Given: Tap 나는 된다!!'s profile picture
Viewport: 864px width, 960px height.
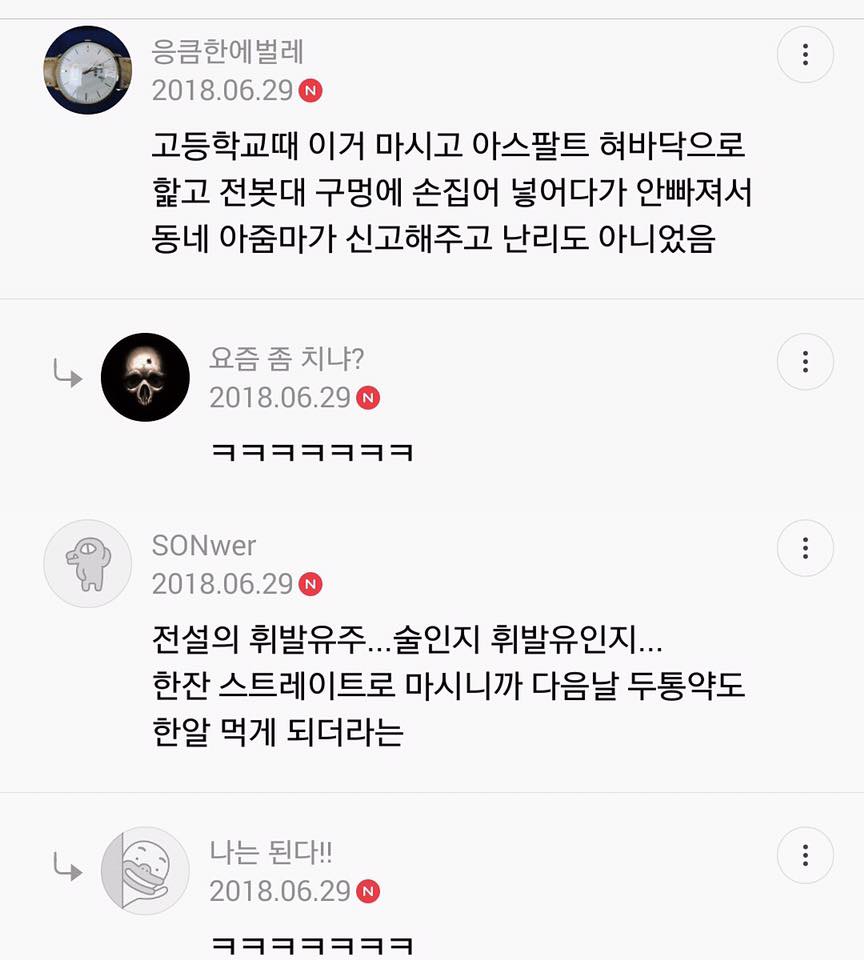Looking at the screenshot, I should pyautogui.click(x=146, y=870).
